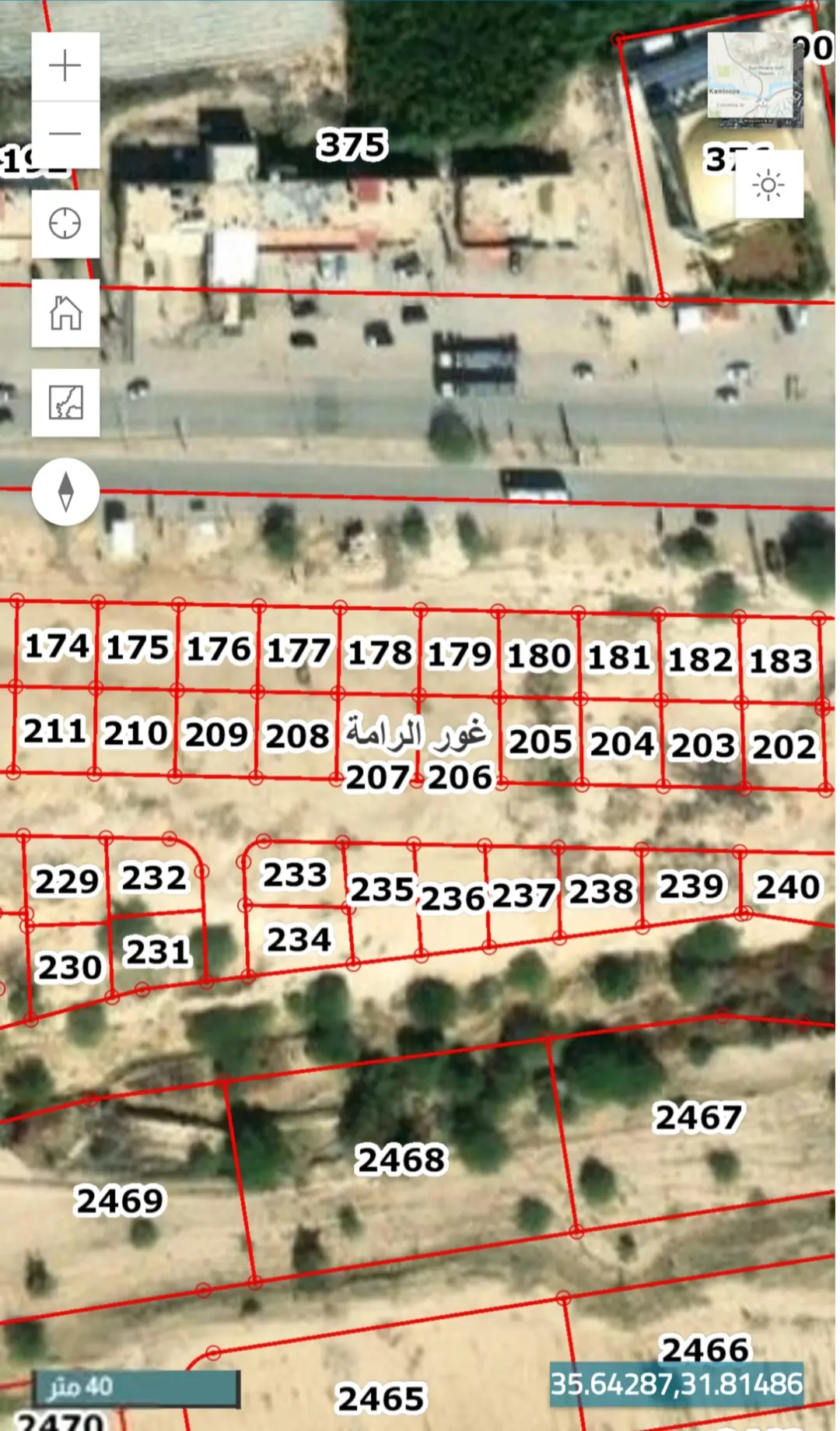Zoom out with the minus button
This screenshot has width=840, height=1431.
coord(65,135)
